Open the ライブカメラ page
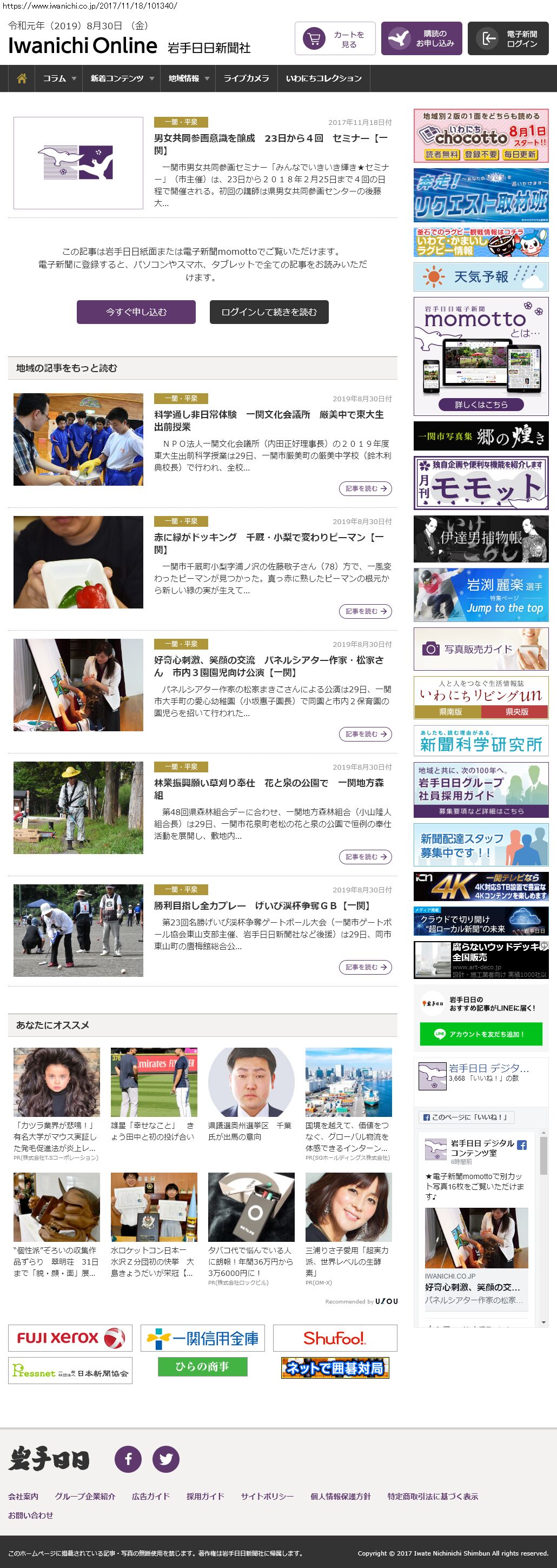 (x=246, y=78)
